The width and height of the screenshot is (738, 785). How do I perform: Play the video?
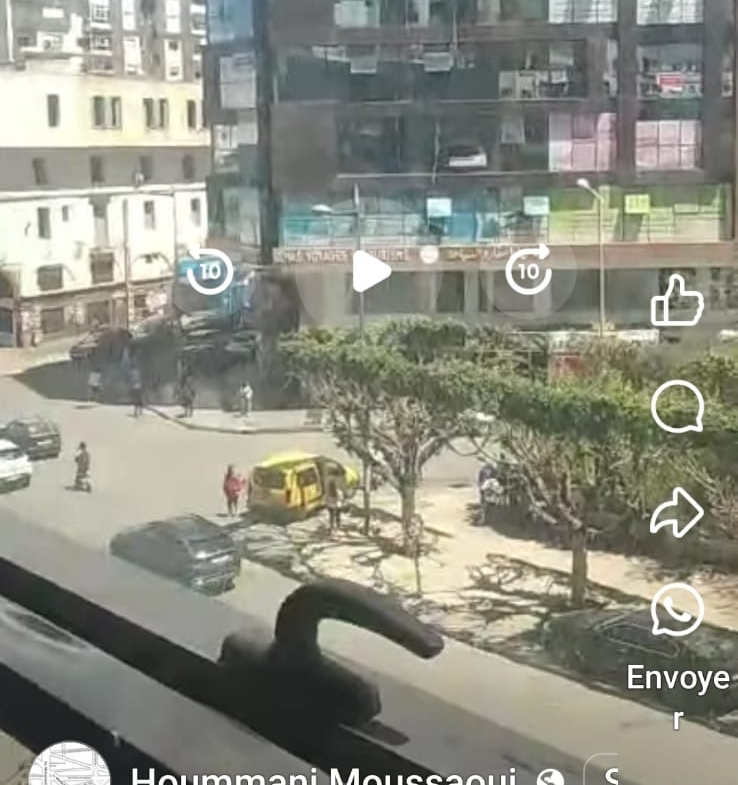pos(370,271)
